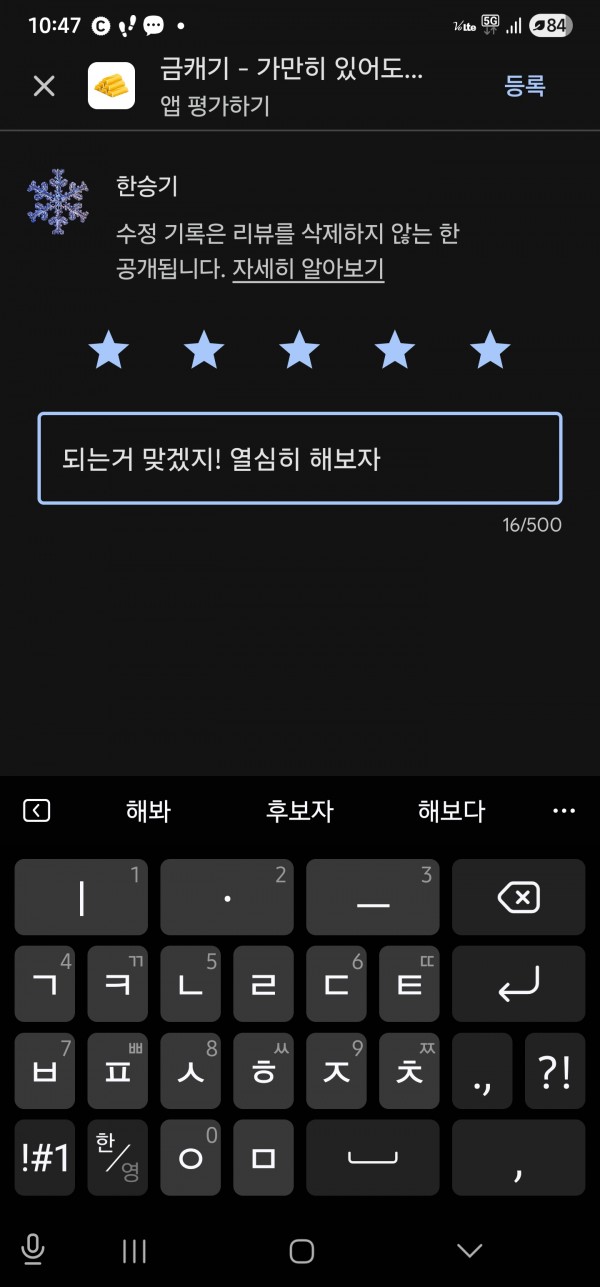Close the app review screen

tap(44, 86)
